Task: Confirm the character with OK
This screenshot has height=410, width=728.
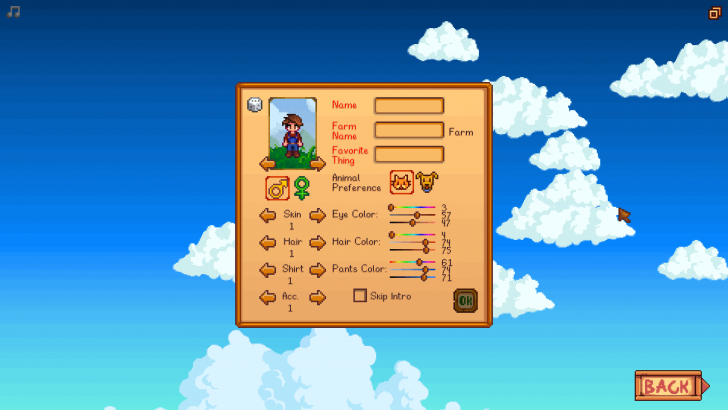Action: click(x=465, y=300)
